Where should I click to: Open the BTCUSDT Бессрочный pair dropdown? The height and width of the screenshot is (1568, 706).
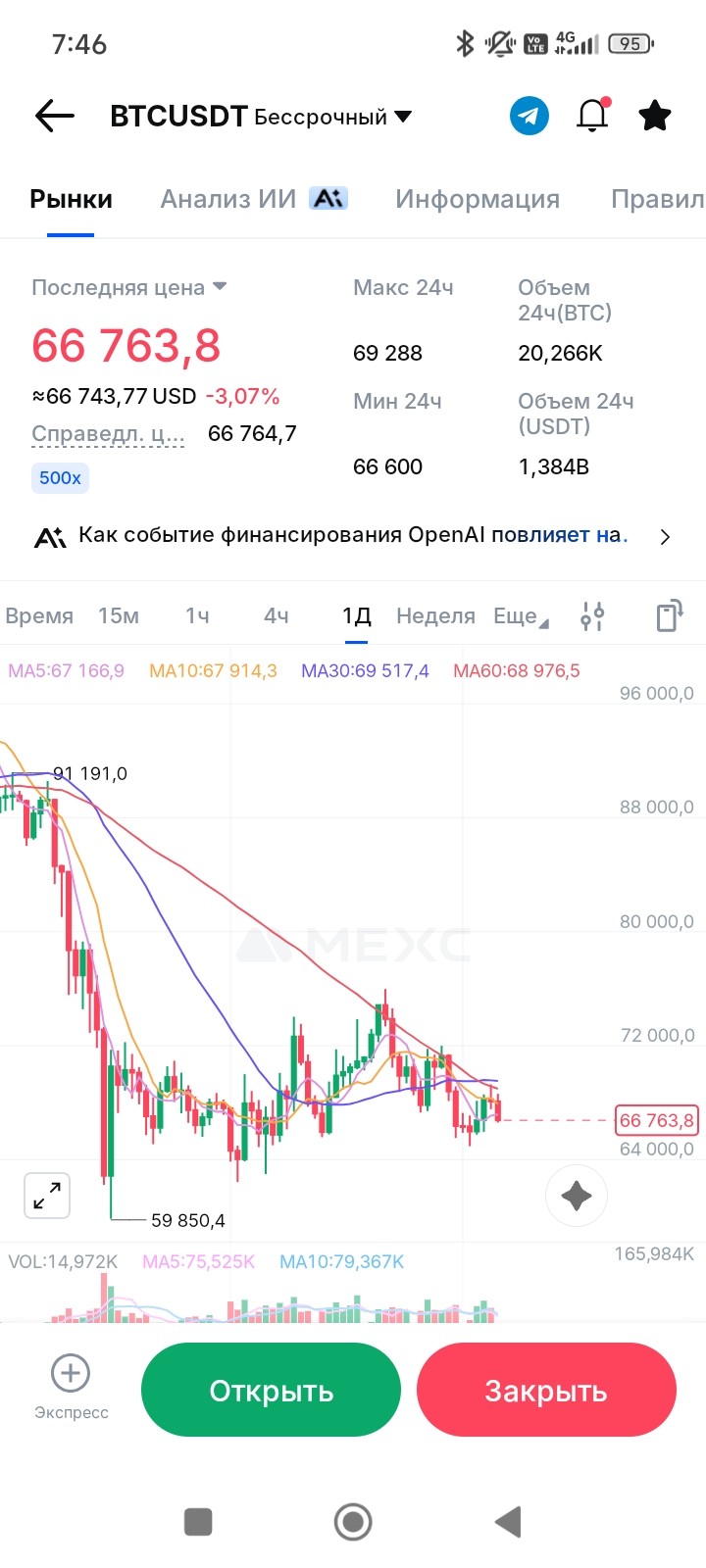click(261, 117)
